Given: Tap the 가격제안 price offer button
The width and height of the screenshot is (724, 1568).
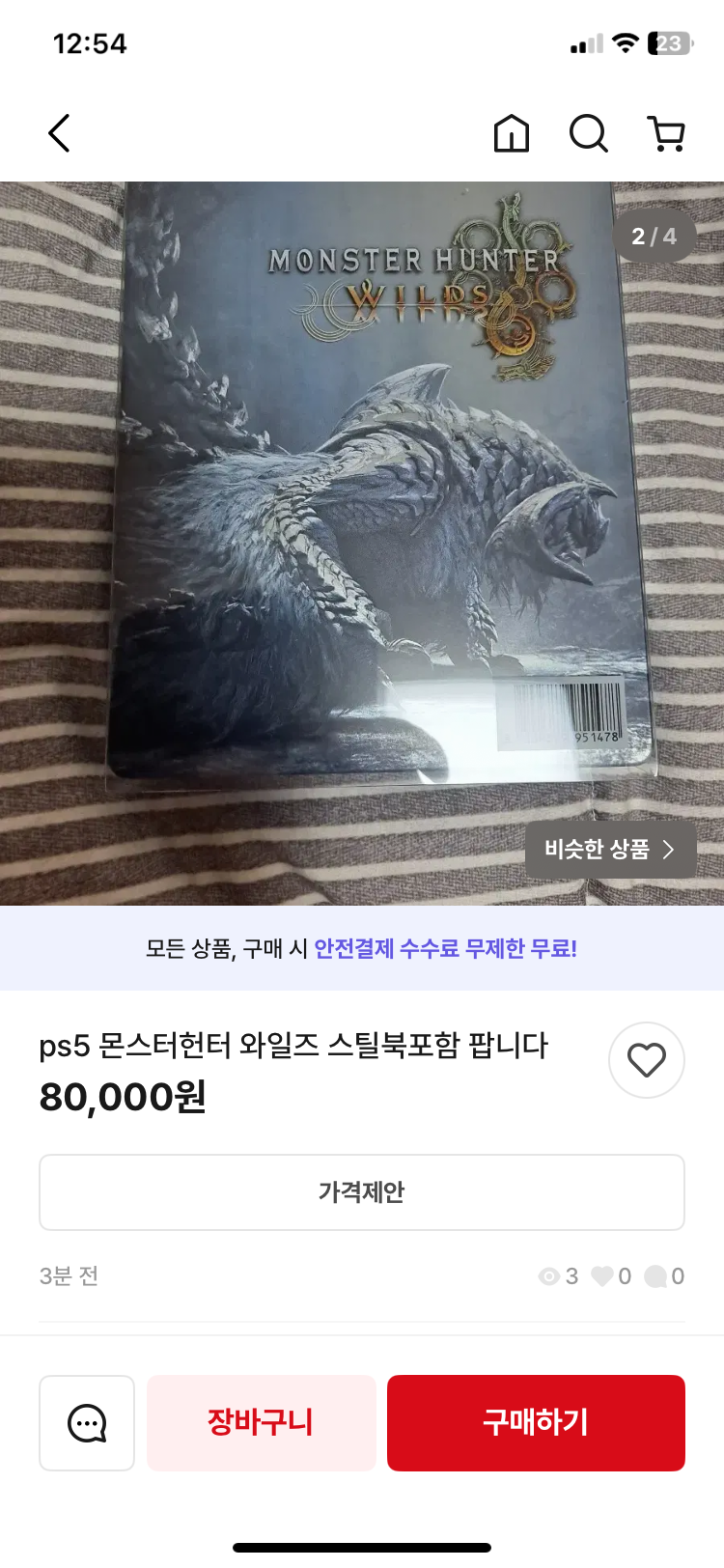Looking at the screenshot, I should point(362,1192).
